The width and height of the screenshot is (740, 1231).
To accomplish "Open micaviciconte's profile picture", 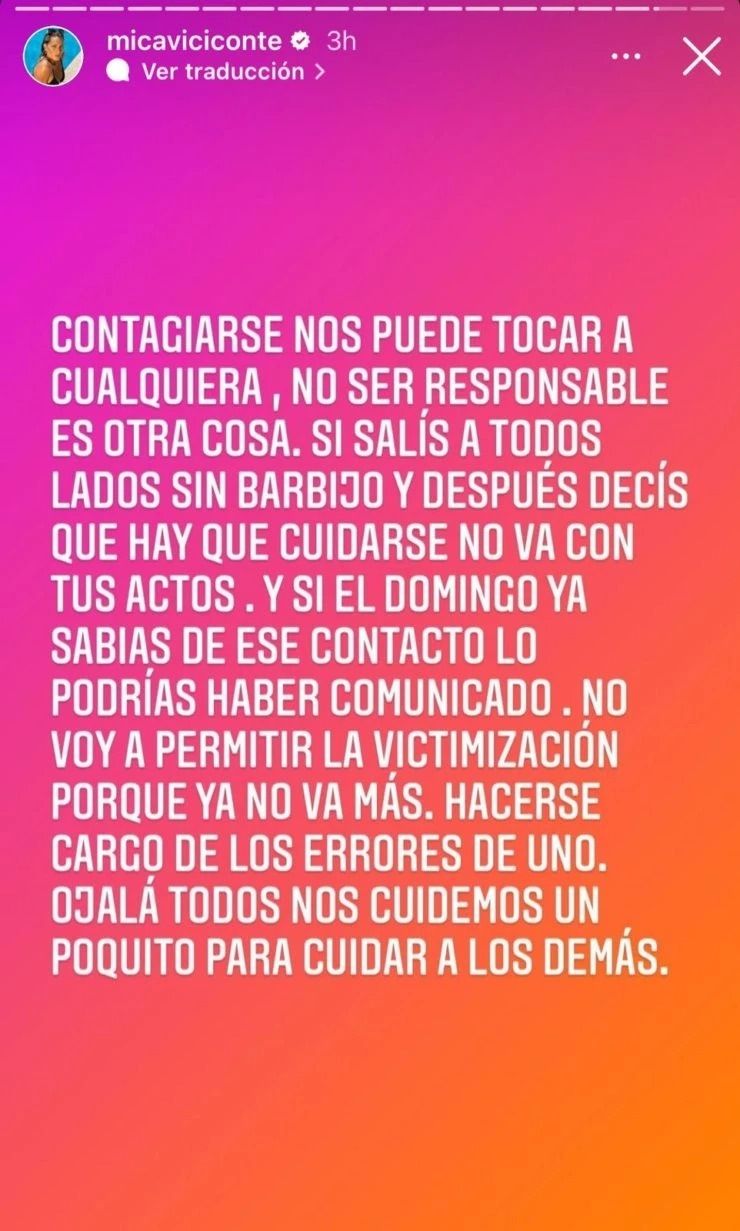I will point(53,56).
